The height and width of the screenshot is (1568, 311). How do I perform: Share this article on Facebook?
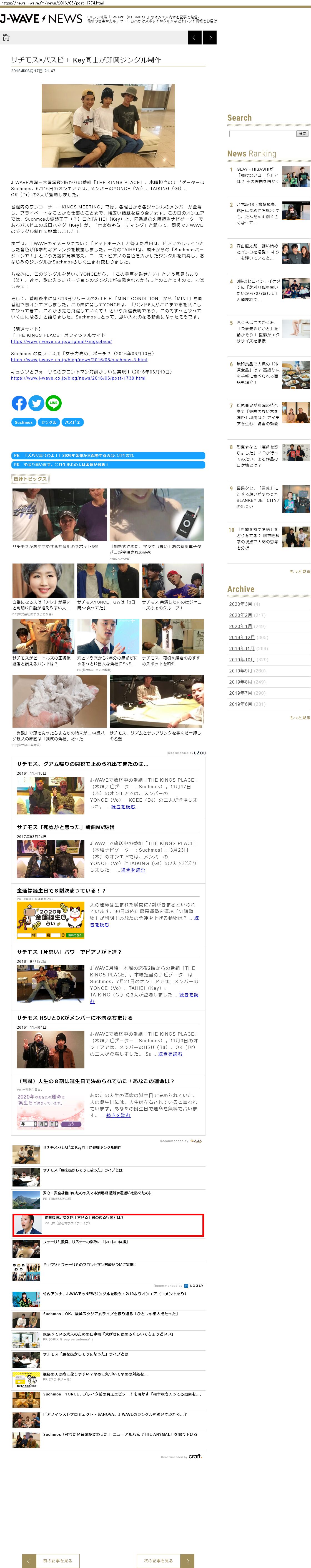[19, 403]
